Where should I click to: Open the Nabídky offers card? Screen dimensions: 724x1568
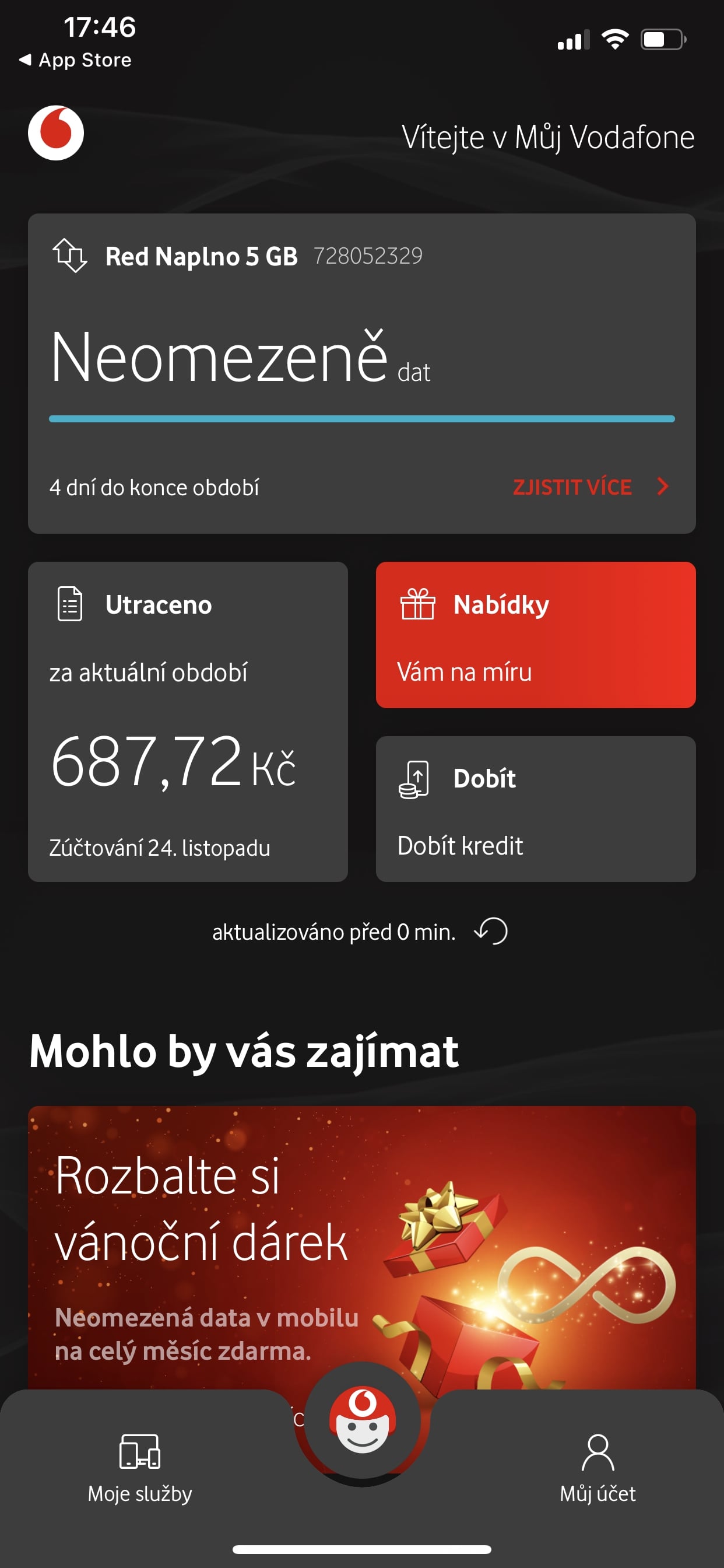pos(536,635)
